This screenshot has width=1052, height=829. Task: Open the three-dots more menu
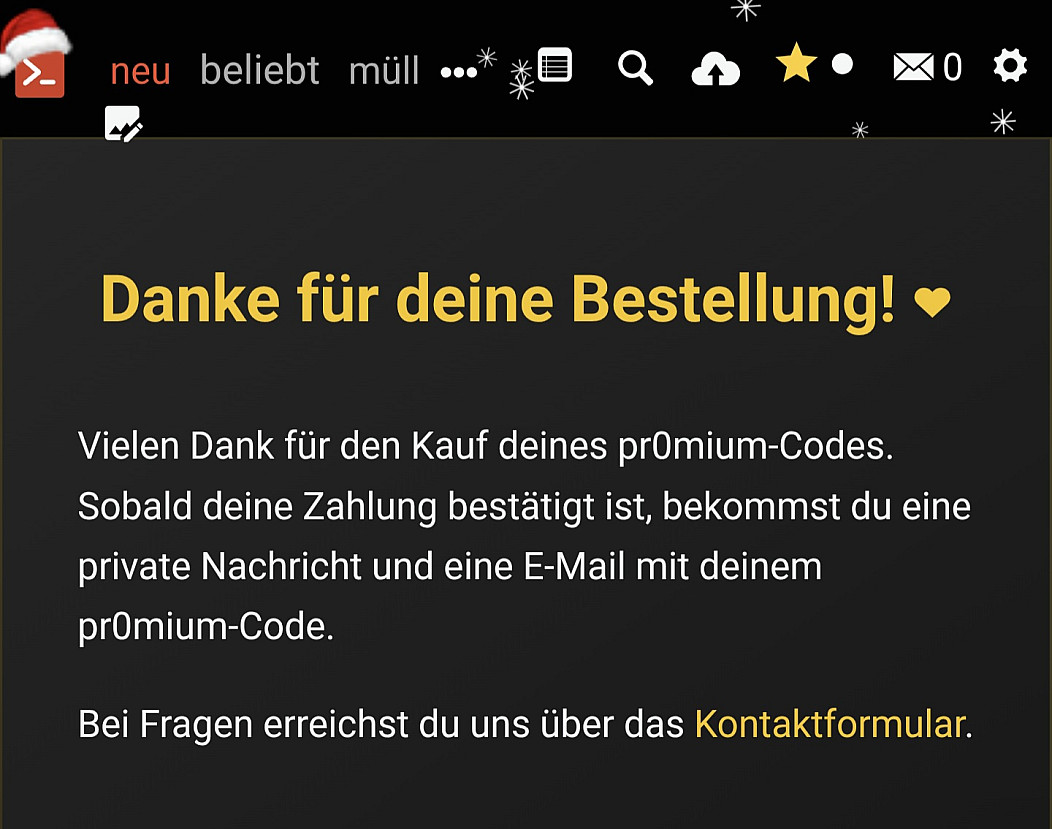(x=459, y=71)
